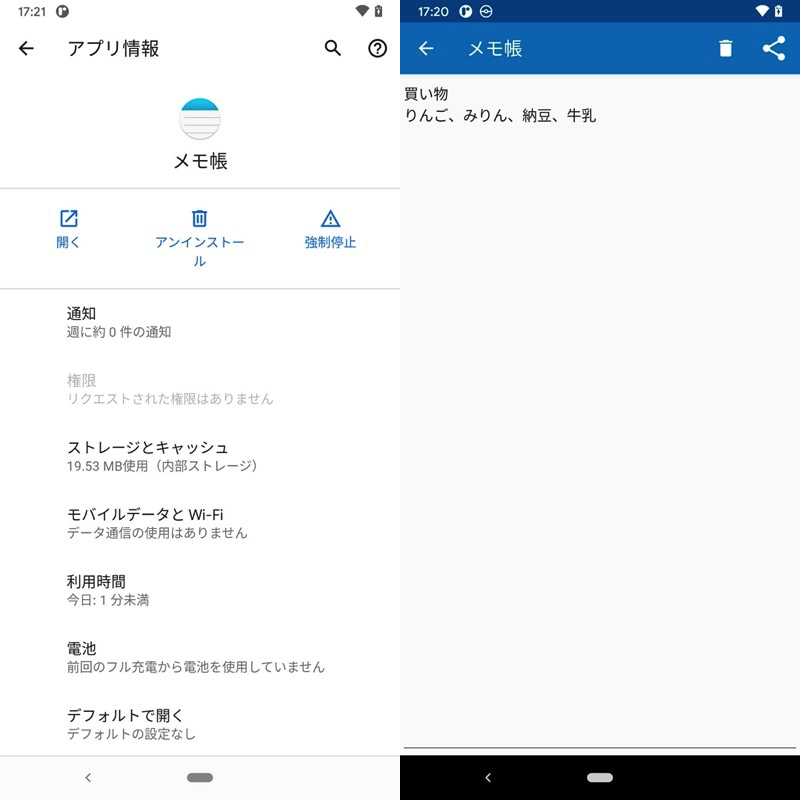
Task: Share the 買い物 memo
Action: click(773, 48)
